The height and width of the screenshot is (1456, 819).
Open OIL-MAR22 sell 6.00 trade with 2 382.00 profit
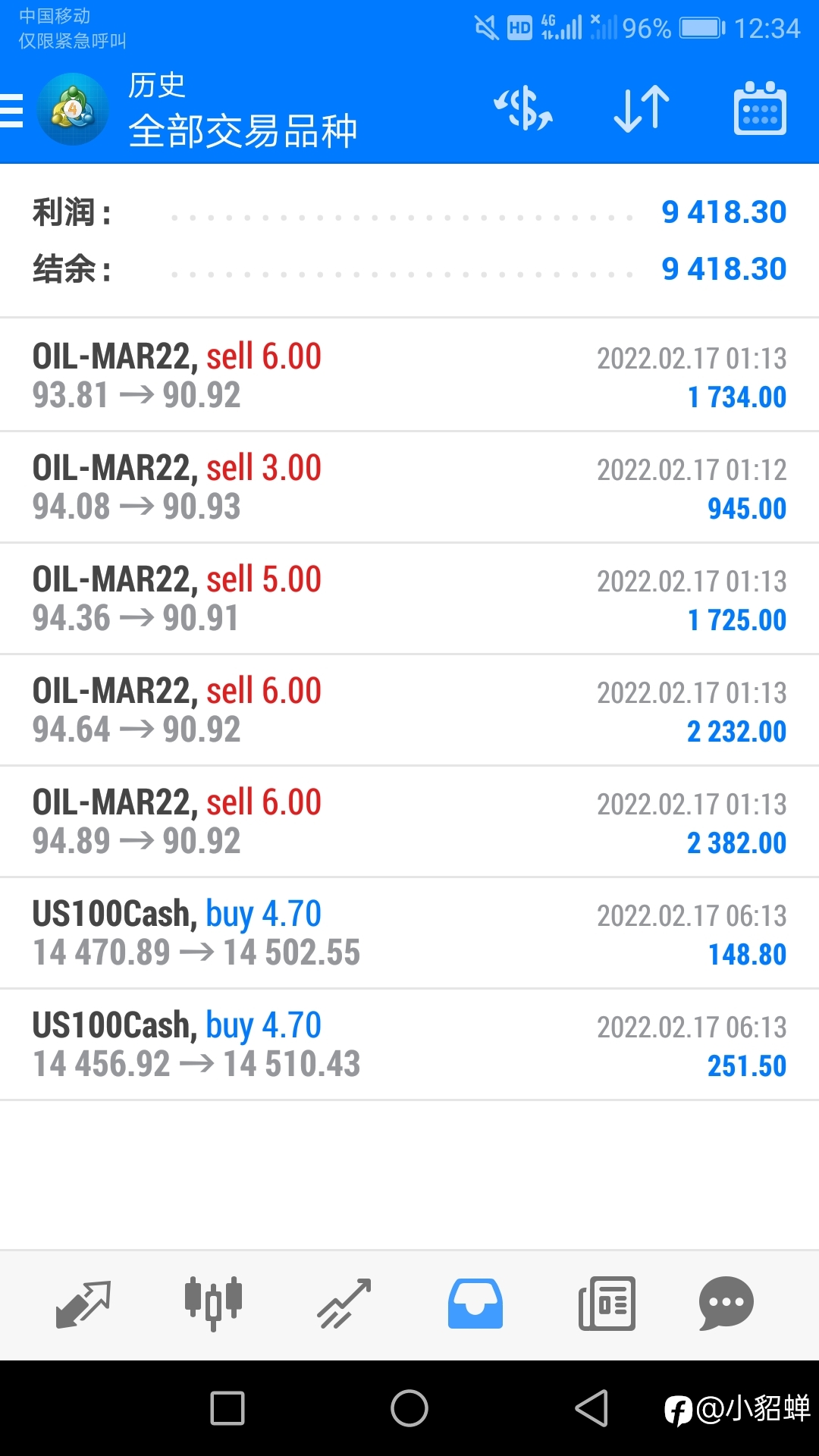click(x=409, y=821)
